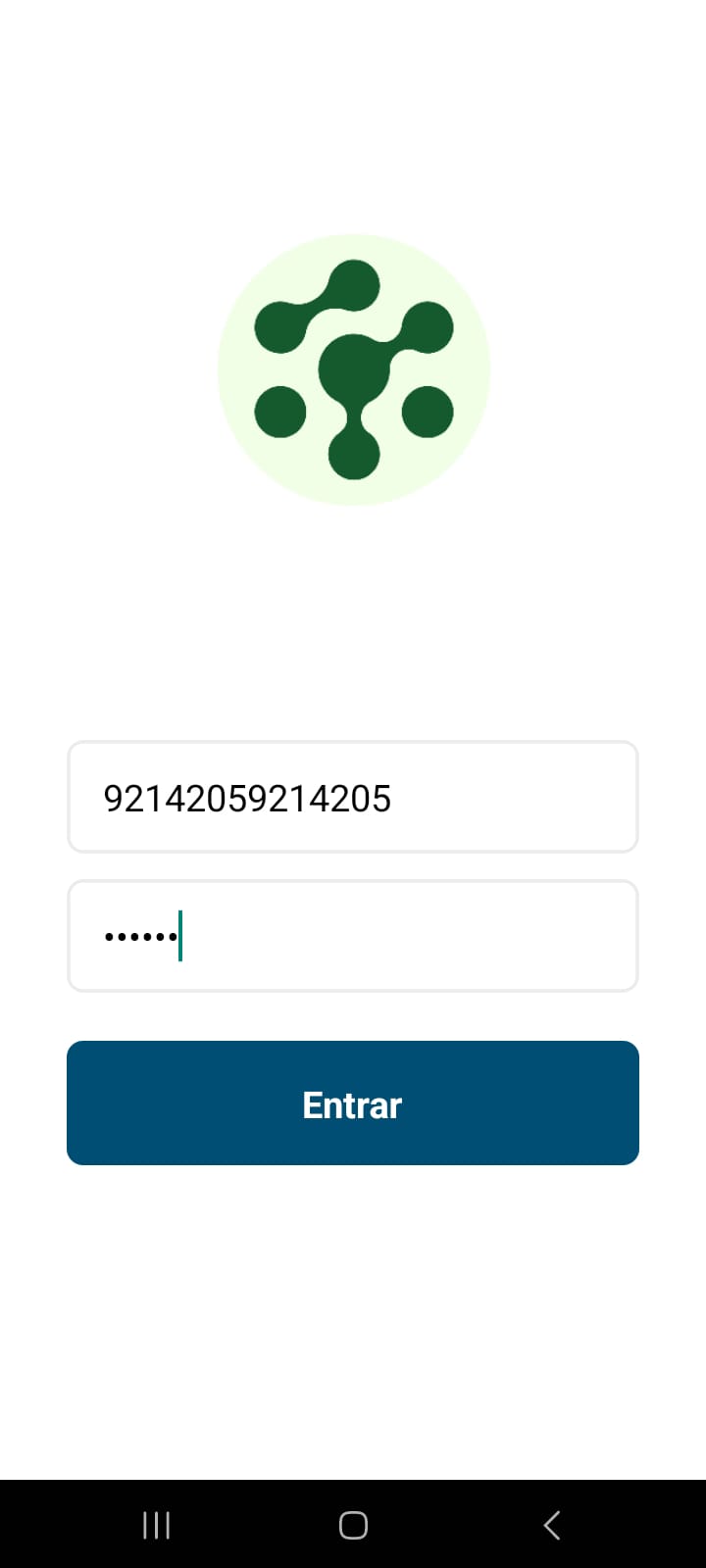The height and width of the screenshot is (1568, 706).
Task: Tap the field containing 92142059214205
Action: (x=353, y=797)
